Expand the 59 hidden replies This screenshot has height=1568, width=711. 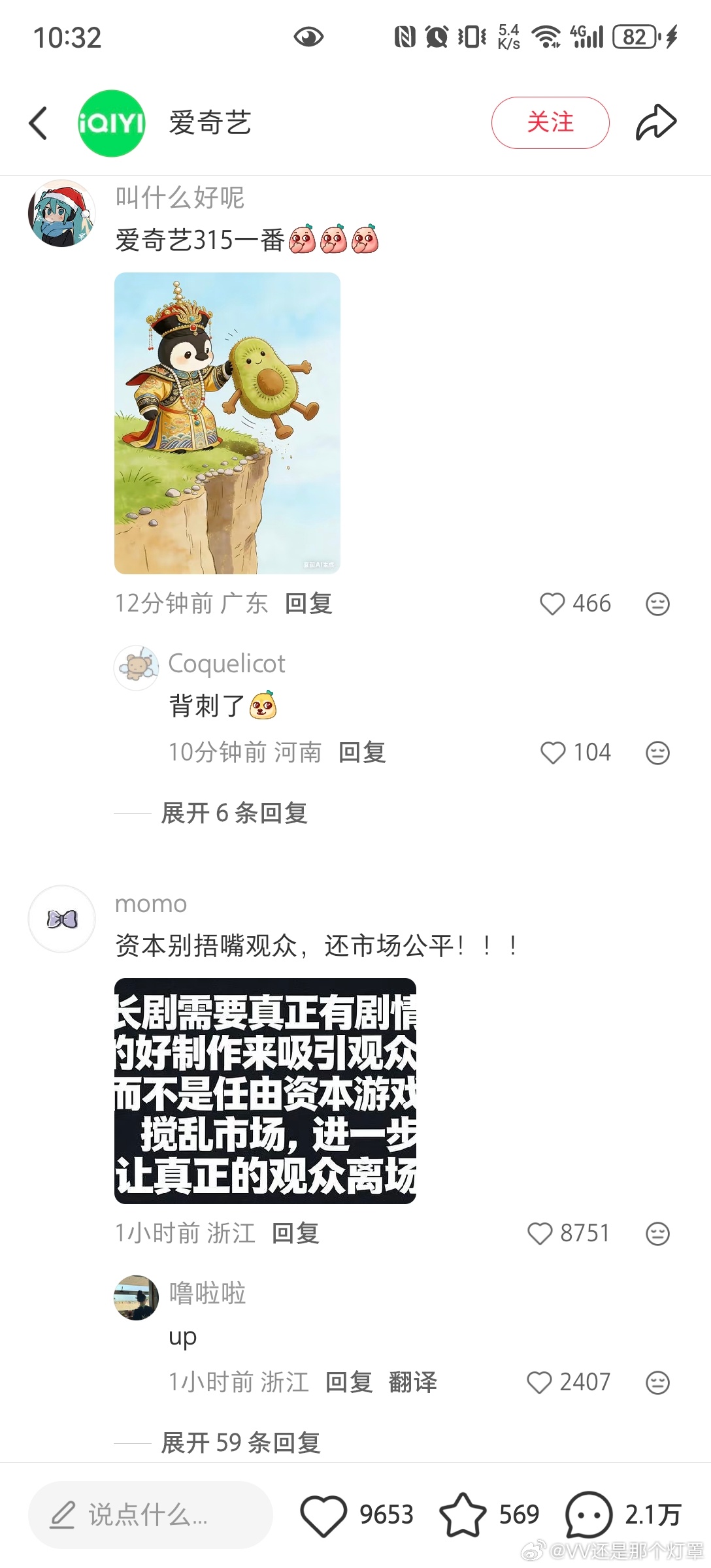tap(240, 1443)
